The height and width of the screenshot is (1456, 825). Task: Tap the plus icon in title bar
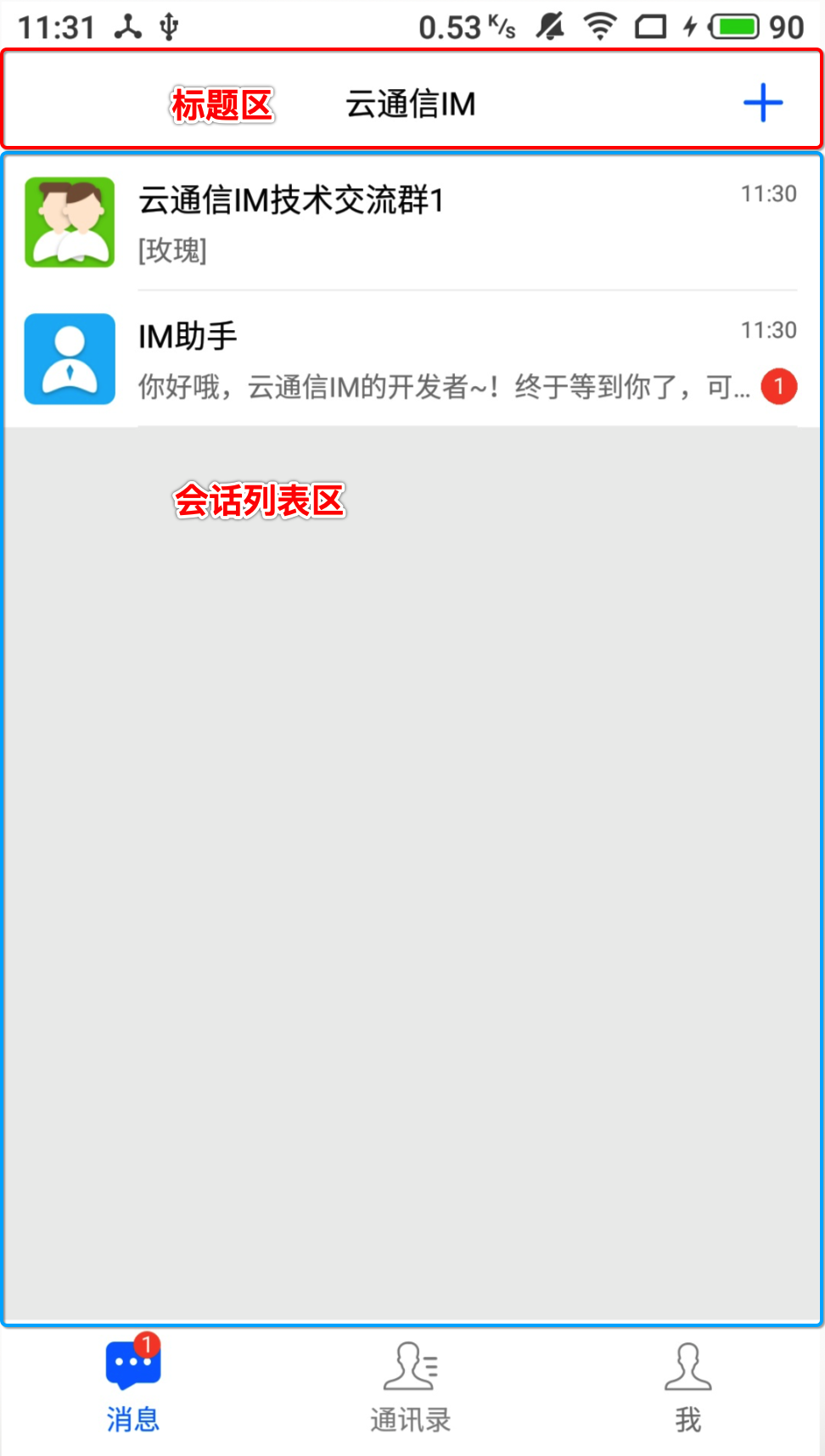click(x=762, y=103)
